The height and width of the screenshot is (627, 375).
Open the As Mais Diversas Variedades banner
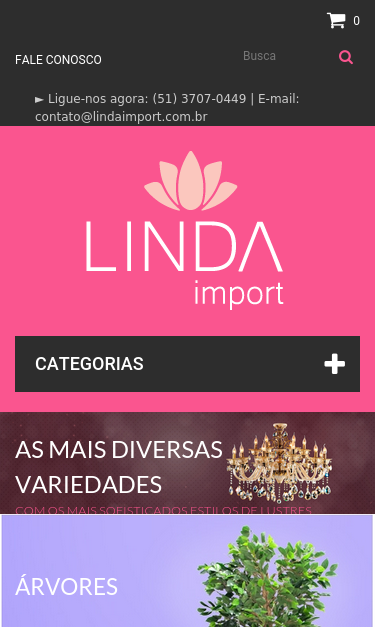click(188, 463)
